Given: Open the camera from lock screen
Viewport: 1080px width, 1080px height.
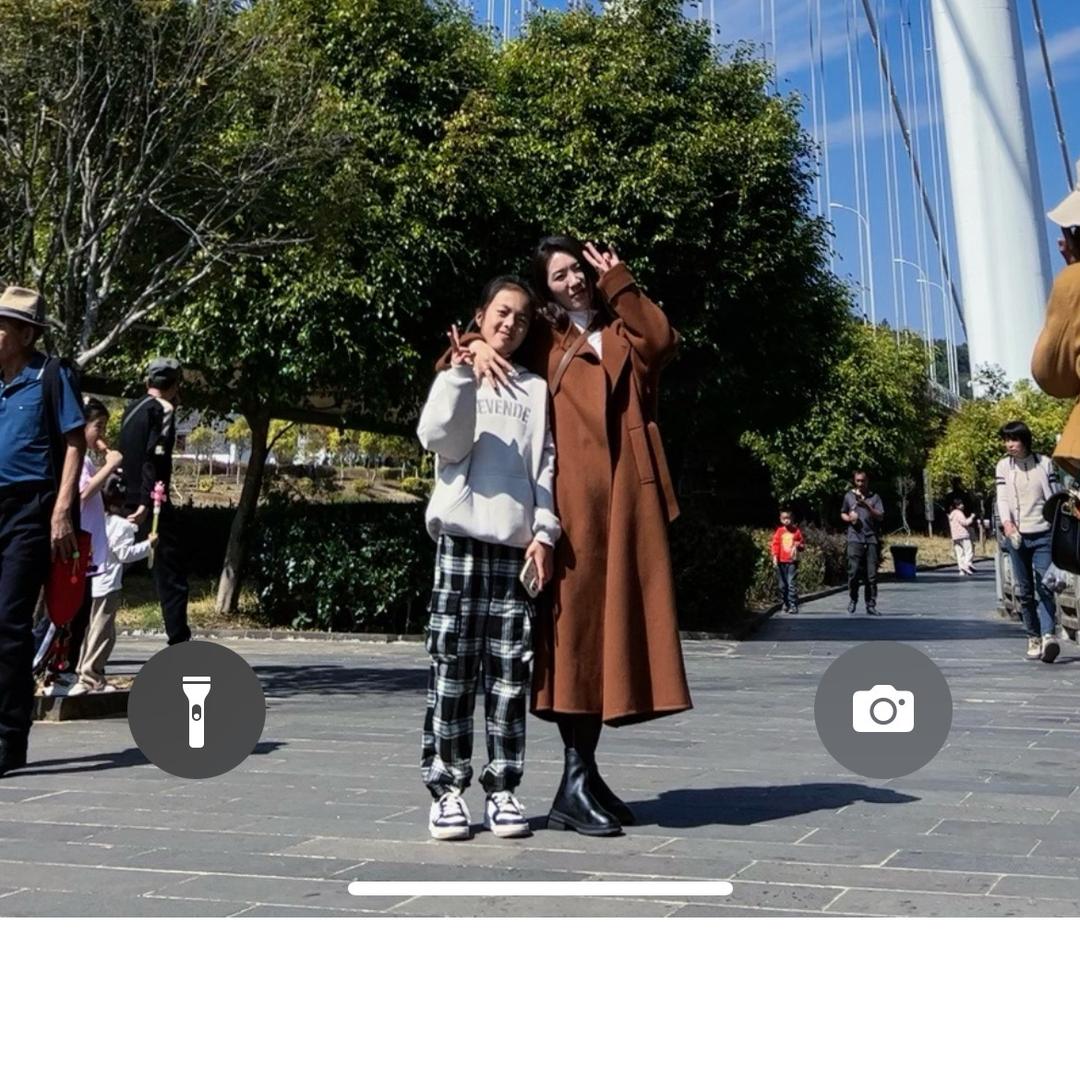Looking at the screenshot, I should [882, 709].
